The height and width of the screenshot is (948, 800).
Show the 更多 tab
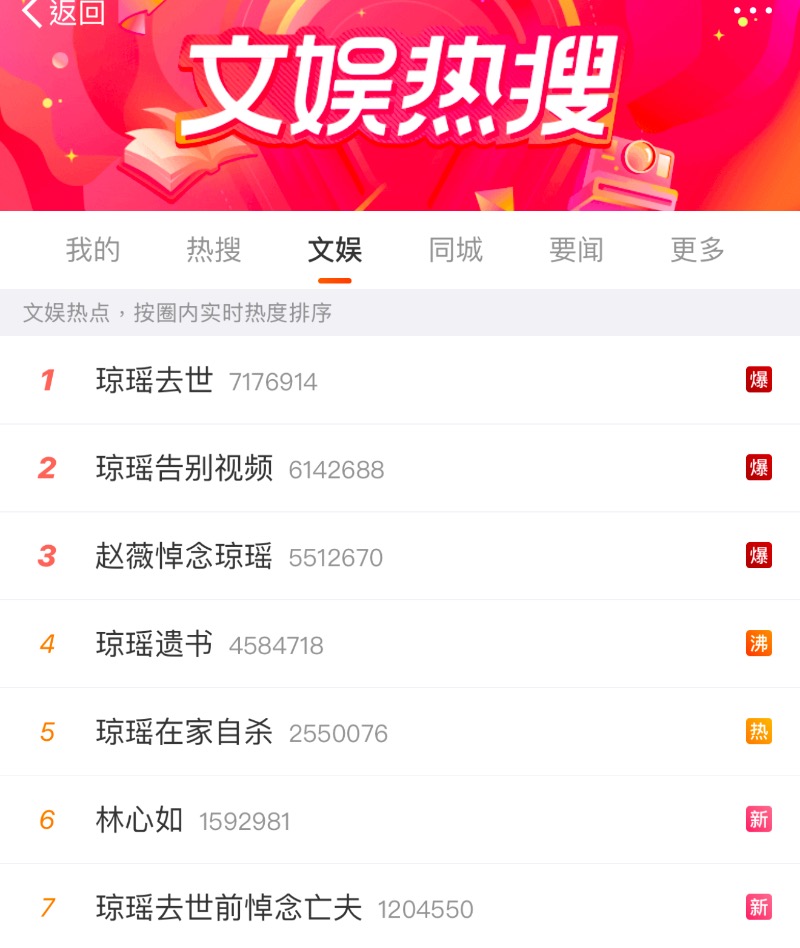698,250
